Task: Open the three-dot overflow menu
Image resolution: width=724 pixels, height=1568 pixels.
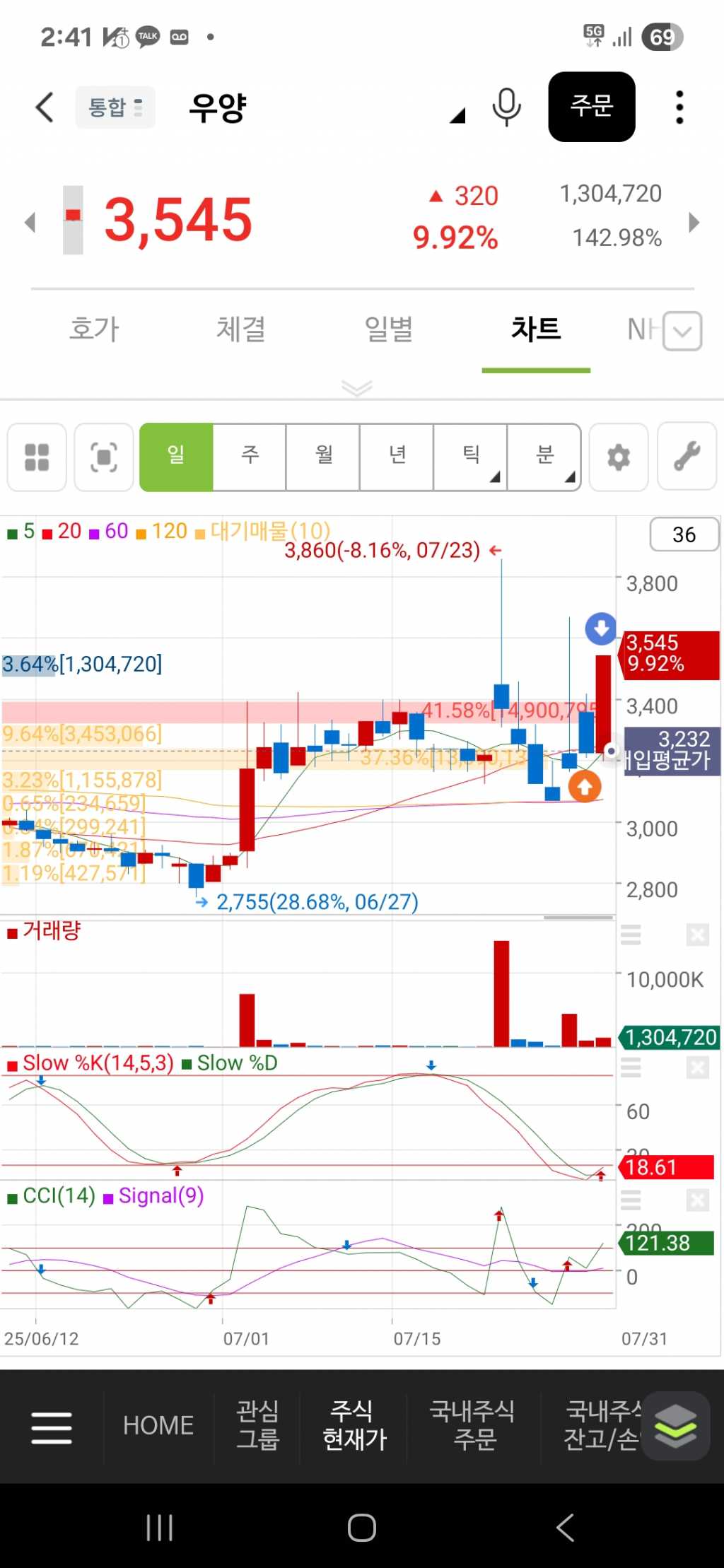Action: pos(679,107)
